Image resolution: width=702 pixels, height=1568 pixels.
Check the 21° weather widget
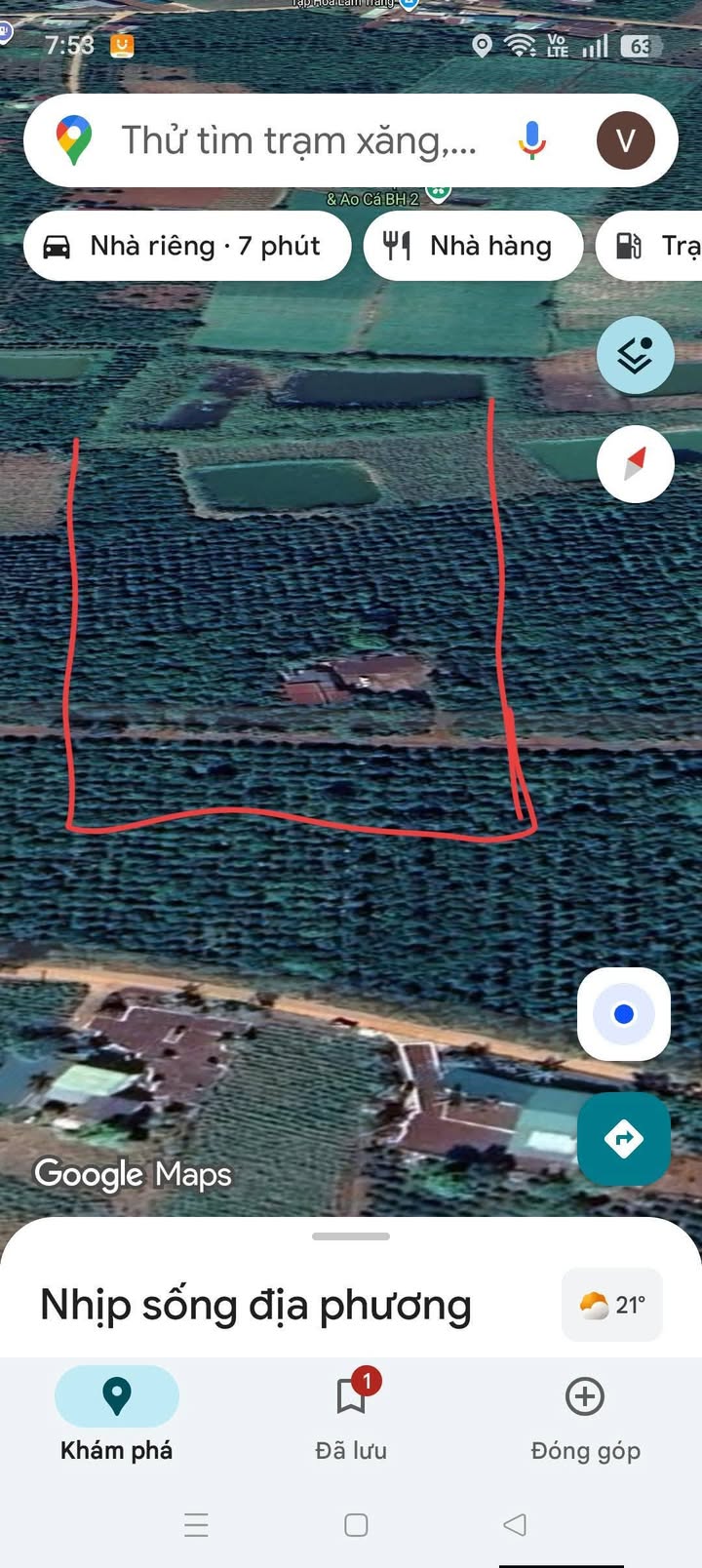click(612, 1305)
